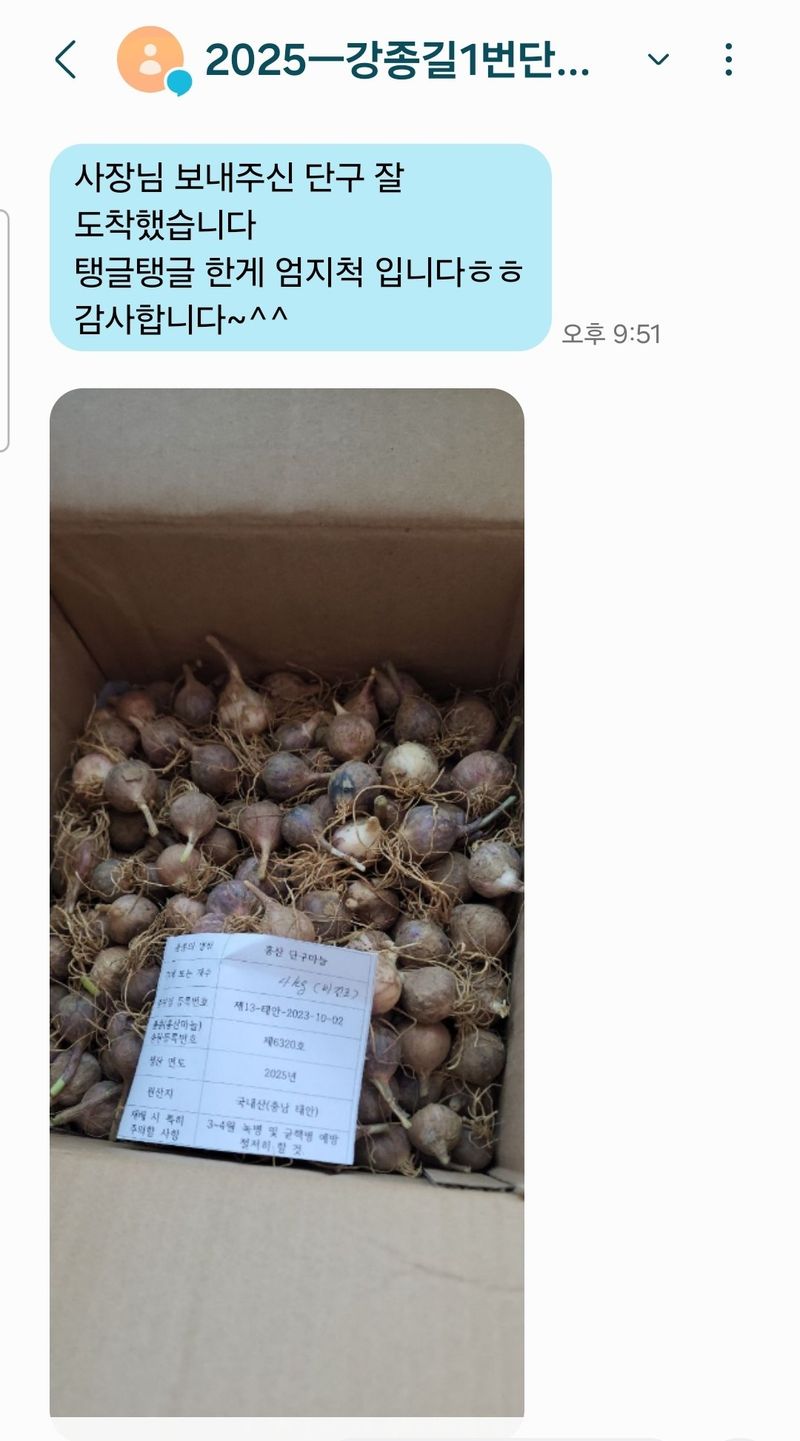Select the orange person avatar icon
This screenshot has width=800, height=1441.
[x=150, y=55]
